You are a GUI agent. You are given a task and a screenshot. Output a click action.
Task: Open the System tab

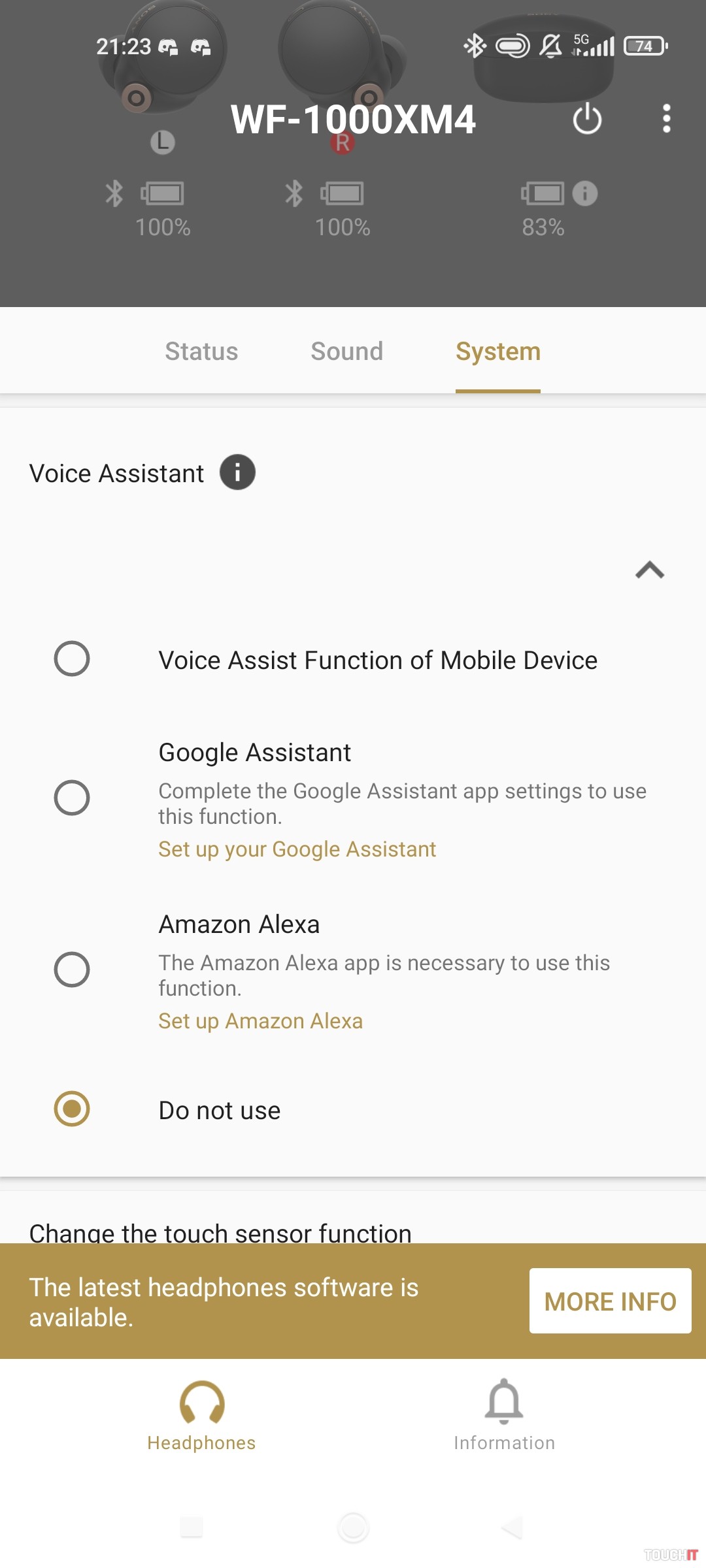pos(497,351)
